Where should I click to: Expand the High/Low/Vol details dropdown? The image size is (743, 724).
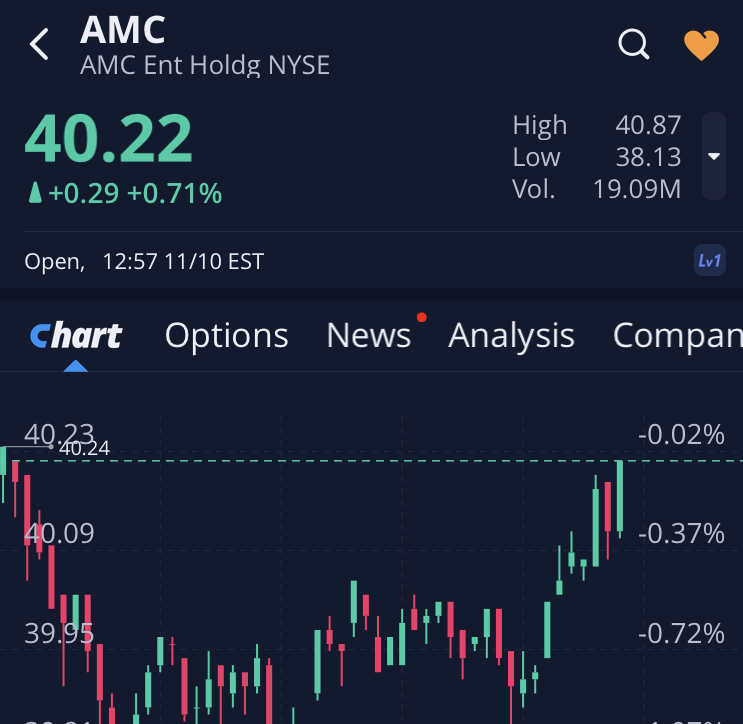point(713,157)
